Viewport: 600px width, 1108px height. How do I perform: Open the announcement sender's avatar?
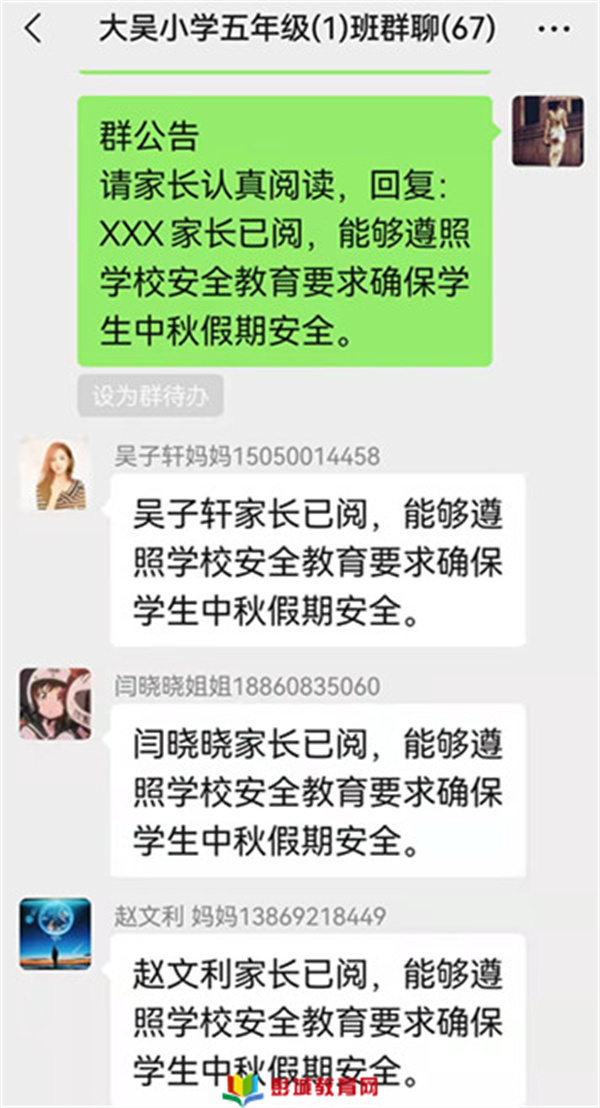coord(547,131)
